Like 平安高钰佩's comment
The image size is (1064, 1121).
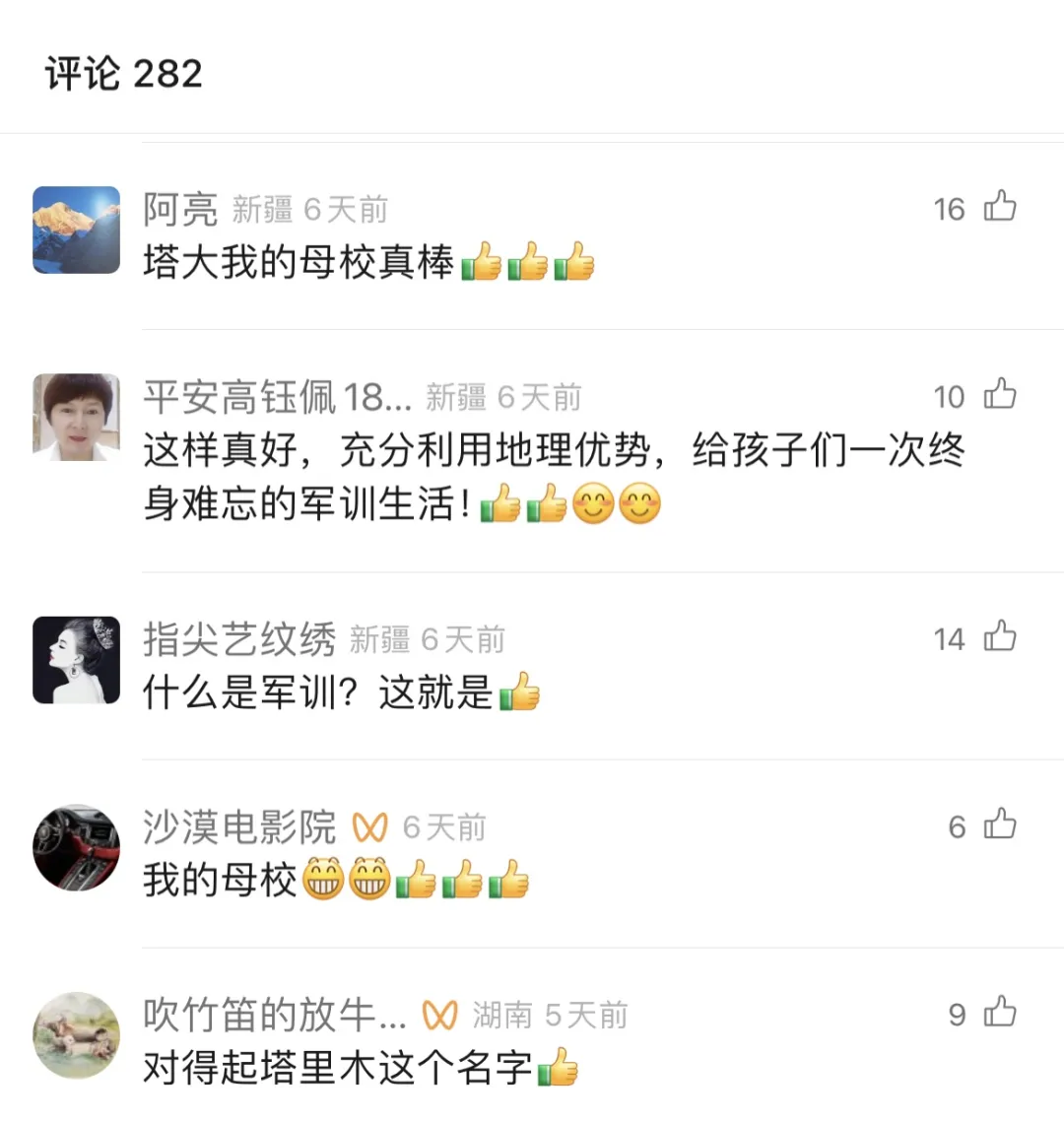pos(1000,395)
